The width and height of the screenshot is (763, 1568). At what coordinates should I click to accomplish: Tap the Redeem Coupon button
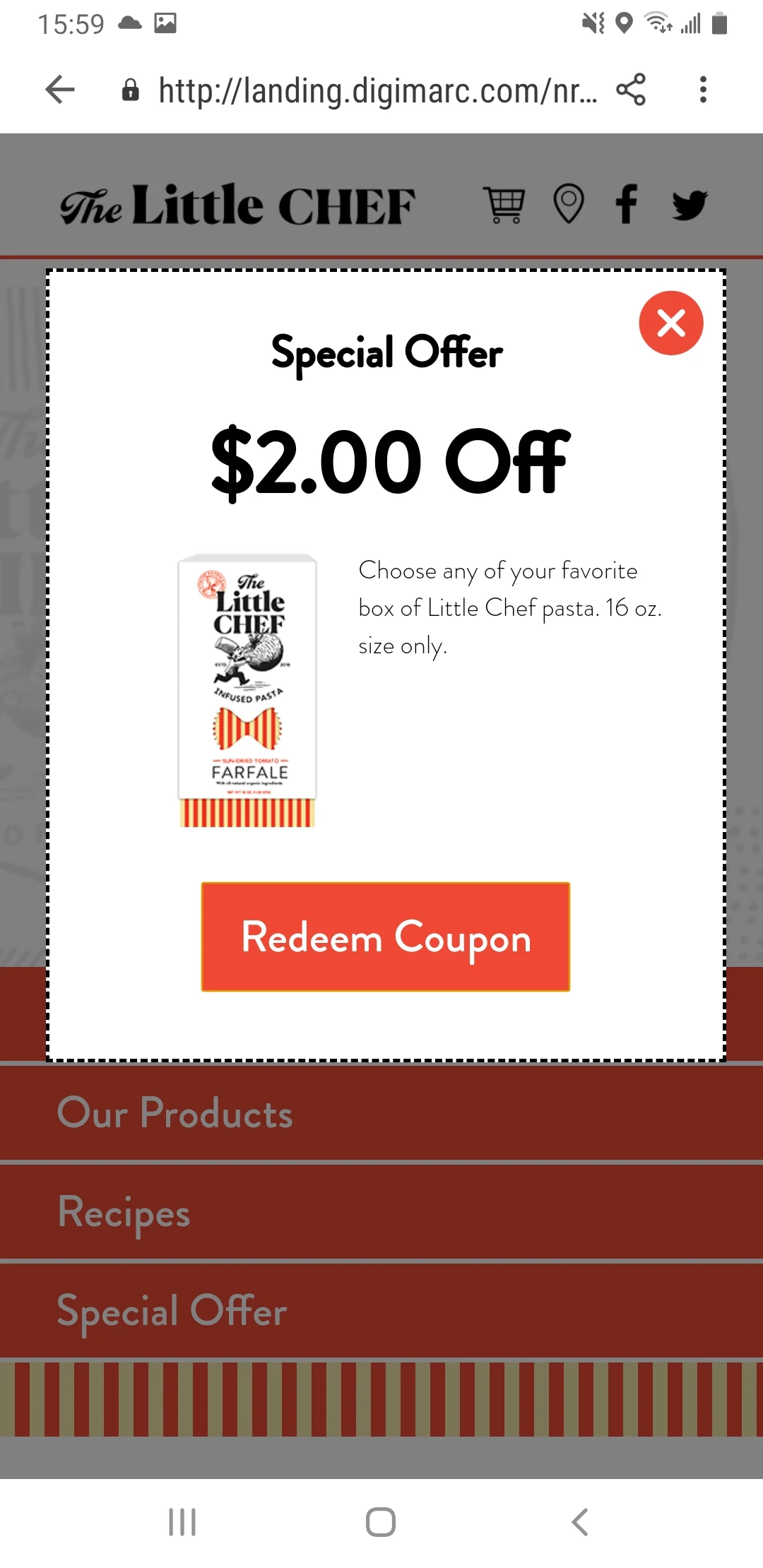386,937
